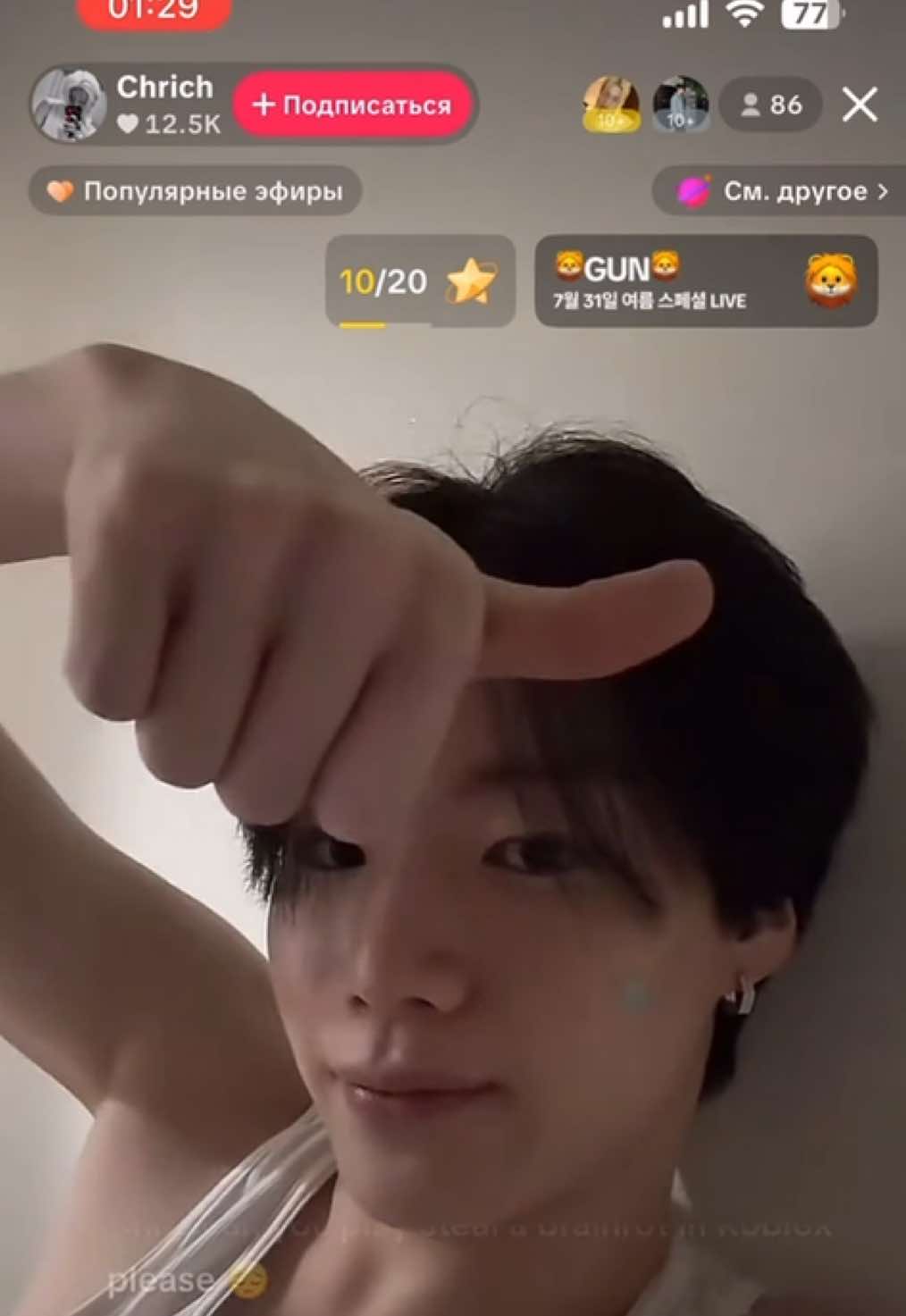View the second top gifter avatar
The width and height of the screenshot is (906, 1316).
680,105
